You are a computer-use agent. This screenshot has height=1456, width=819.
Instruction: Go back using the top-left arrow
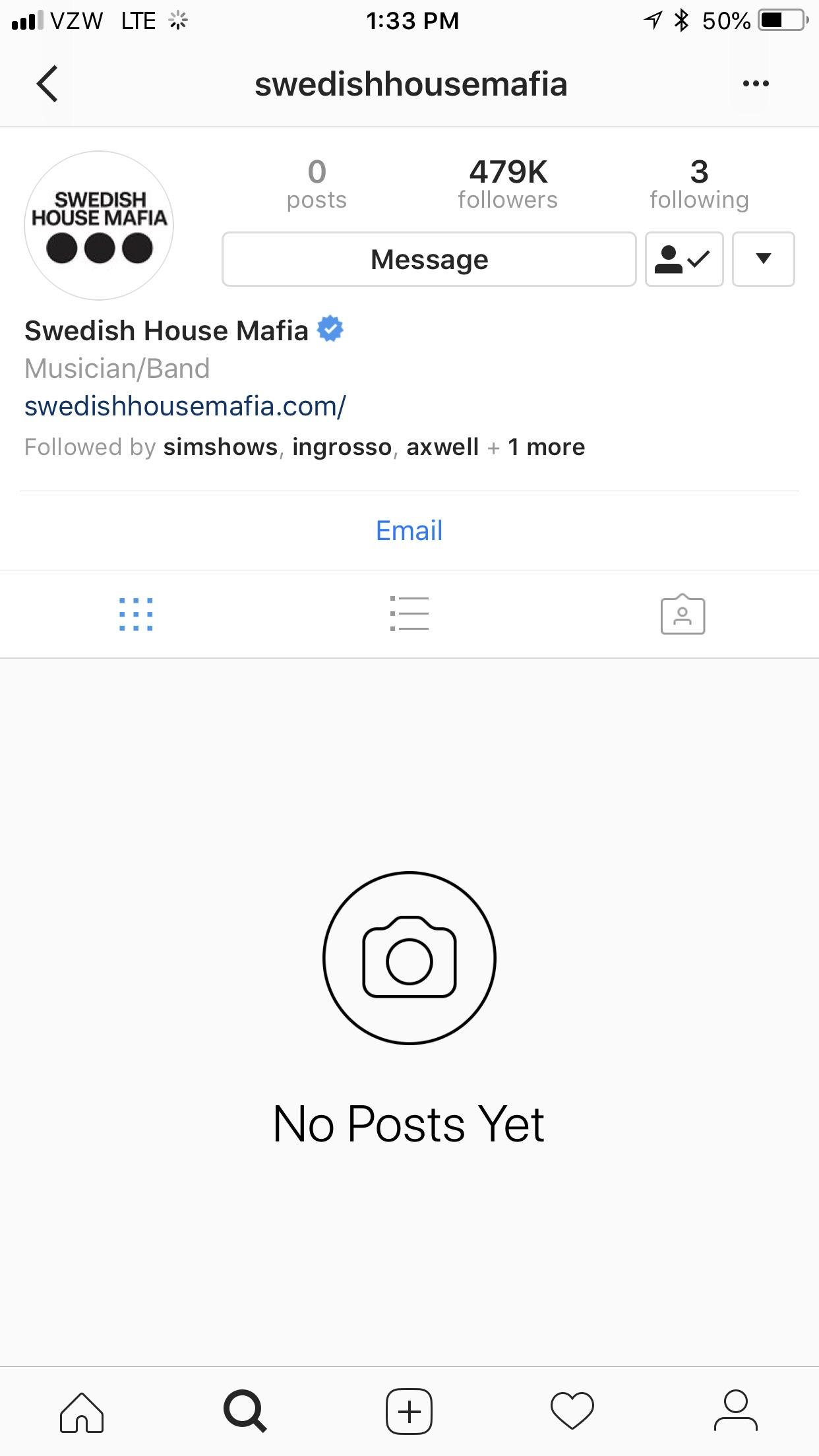(47, 84)
